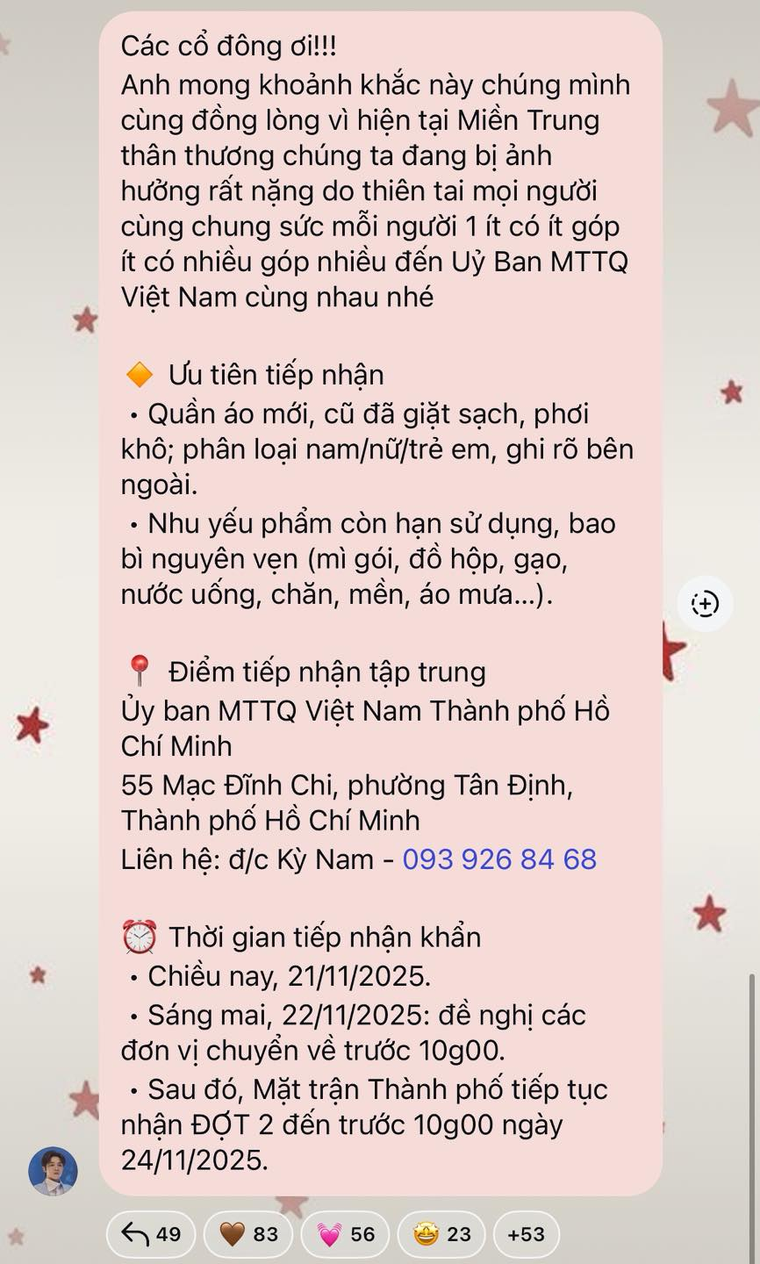Screen dimensions: 760x1264
Task: Select the pink message bubble
Action: 380,600
